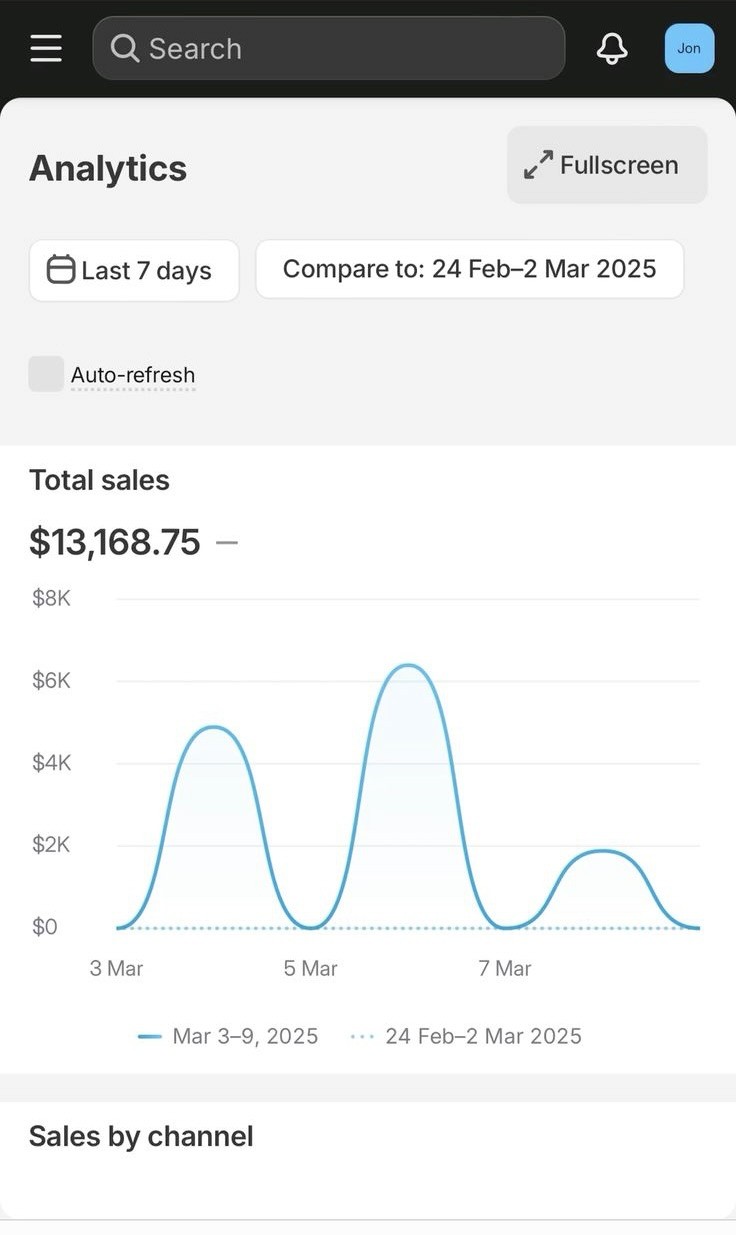Screen dimensions: 736x1235
Task: Click the expand arrows on Fullscreen button
Action: [539, 163]
